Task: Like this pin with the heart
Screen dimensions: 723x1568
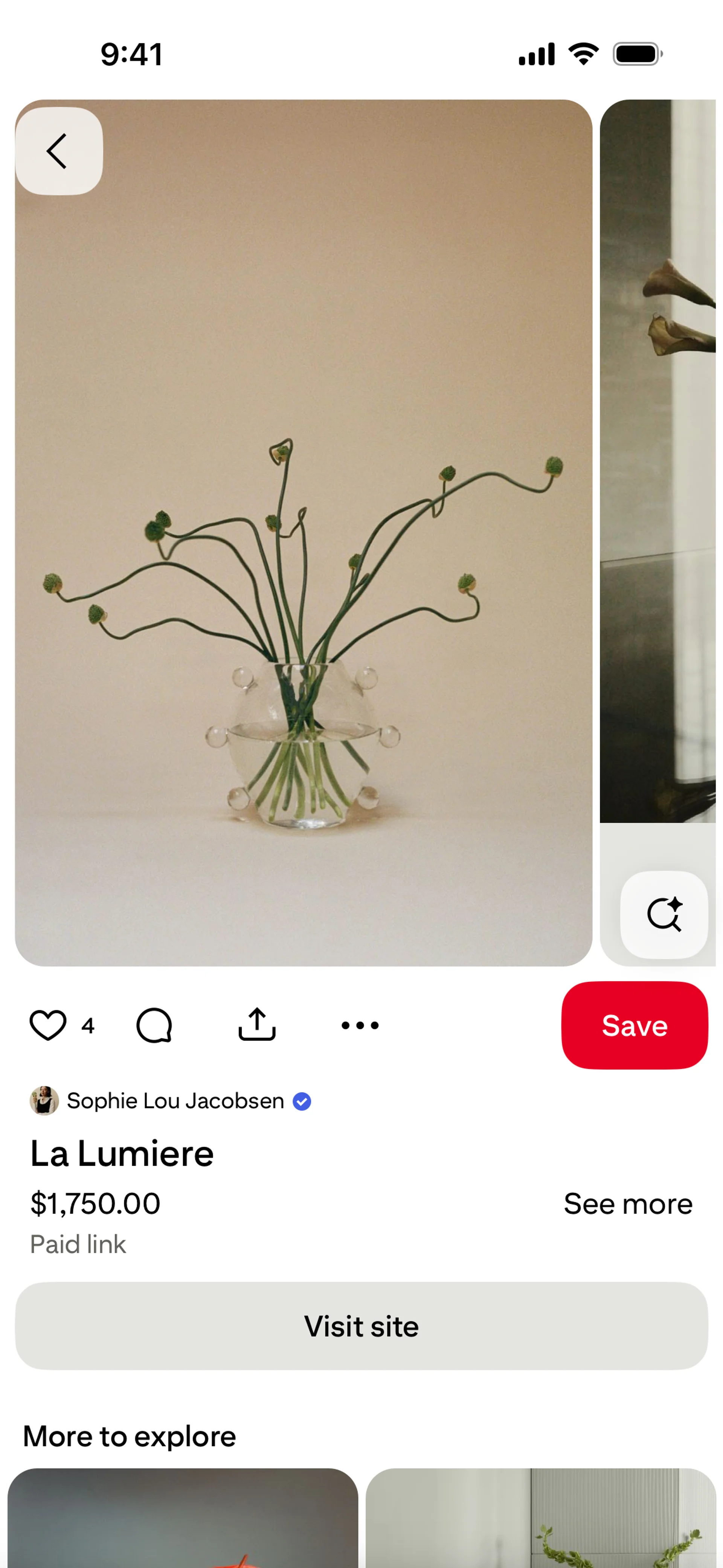Action: coord(48,1025)
